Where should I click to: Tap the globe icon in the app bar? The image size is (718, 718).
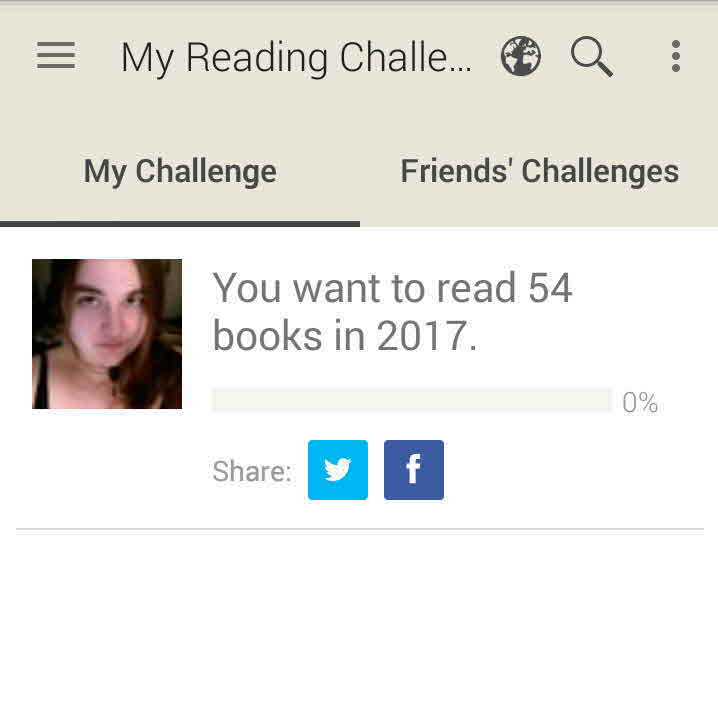tap(520, 57)
